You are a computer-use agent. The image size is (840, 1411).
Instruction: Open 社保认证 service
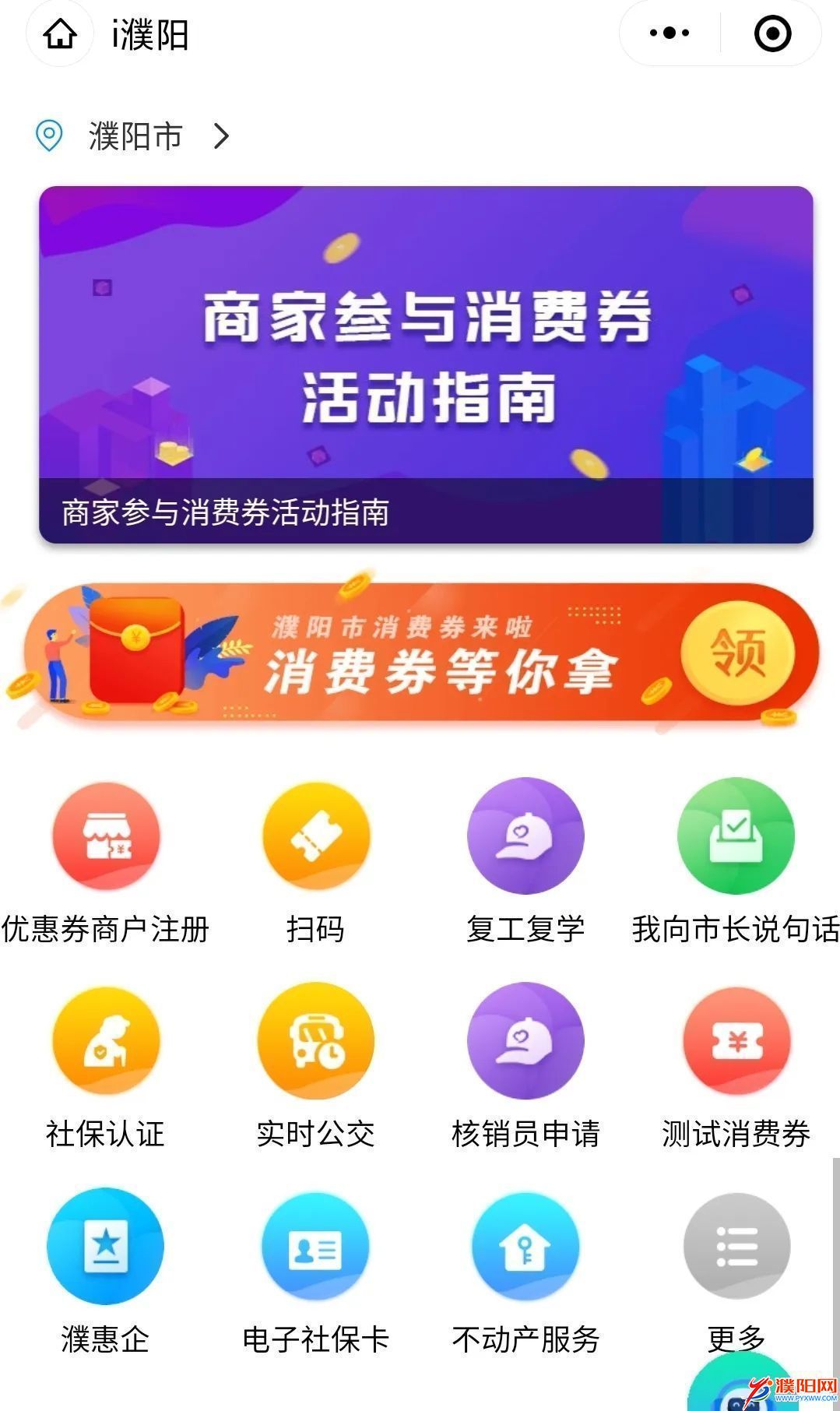(x=106, y=1041)
